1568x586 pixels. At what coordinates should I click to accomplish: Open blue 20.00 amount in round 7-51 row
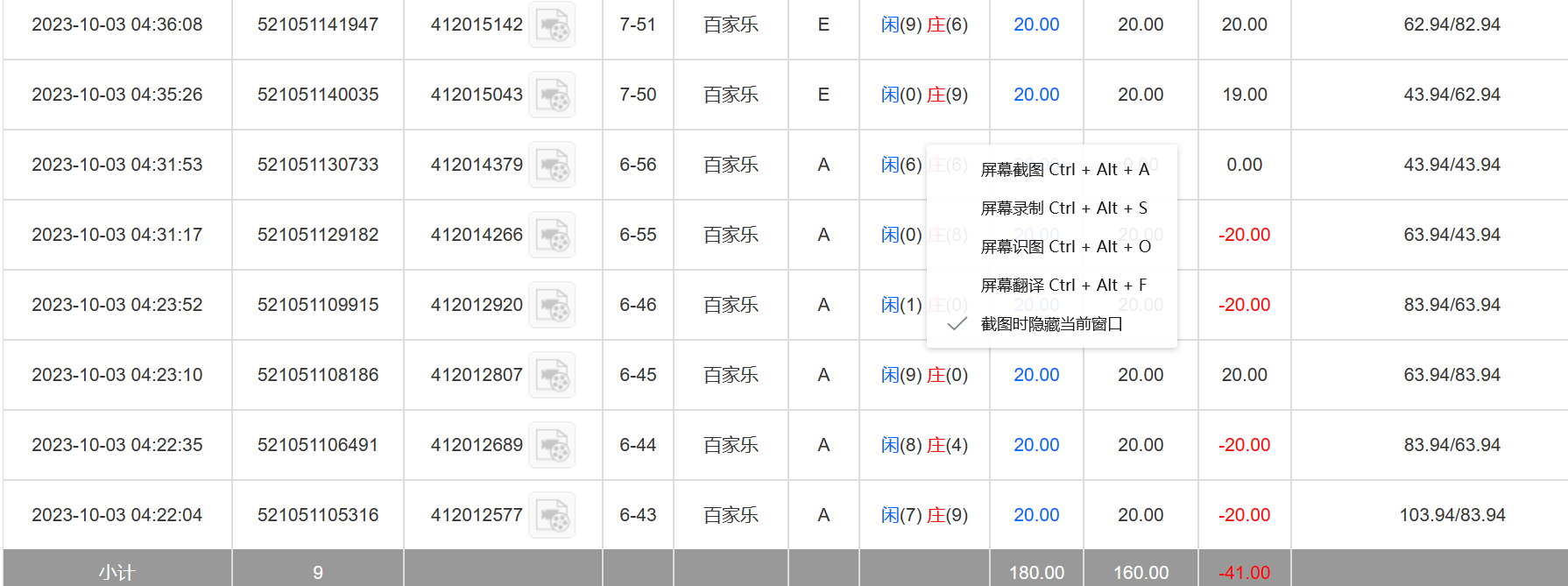[x=1036, y=25]
